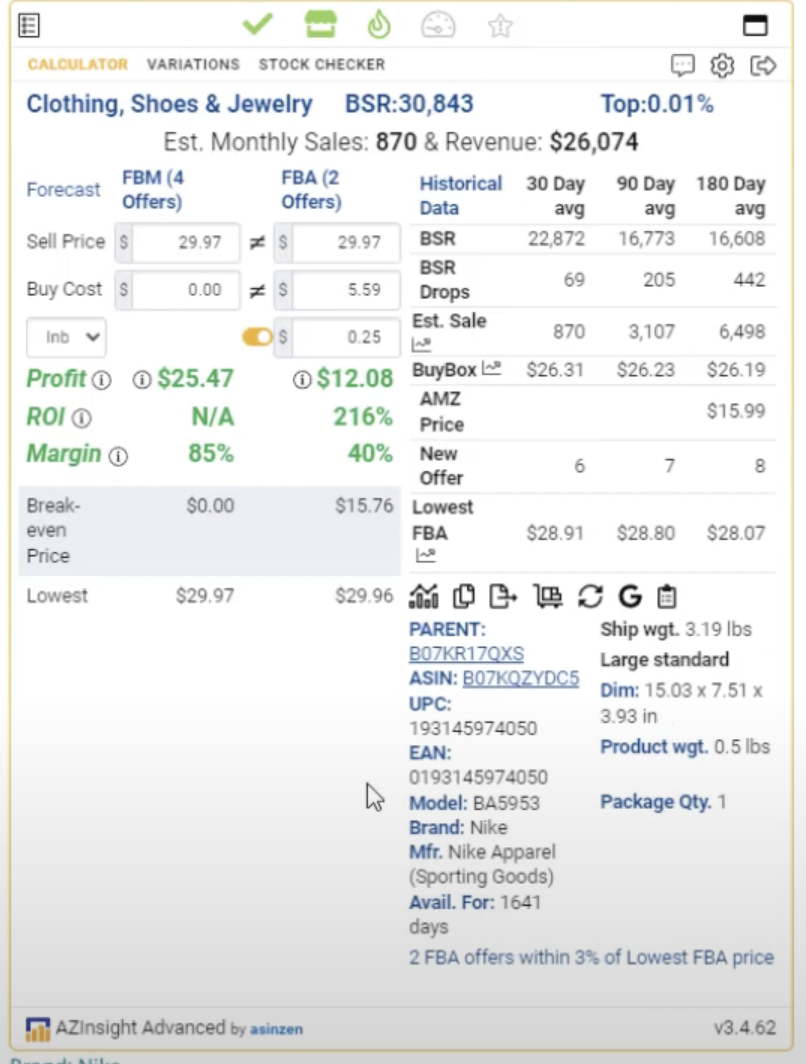
Task: Tap the copy icon above product details
Action: [x=463, y=597]
